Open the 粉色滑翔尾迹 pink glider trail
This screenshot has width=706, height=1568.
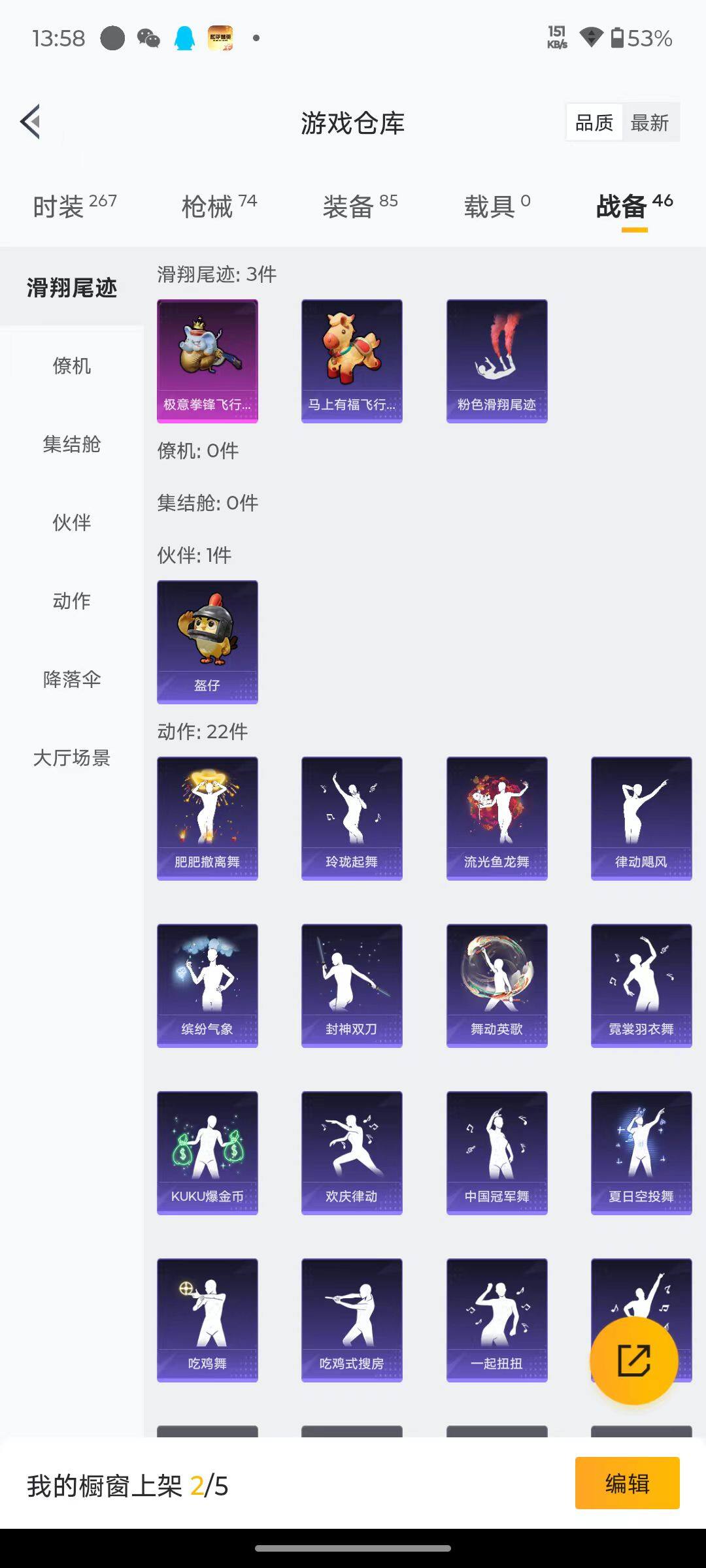(497, 361)
